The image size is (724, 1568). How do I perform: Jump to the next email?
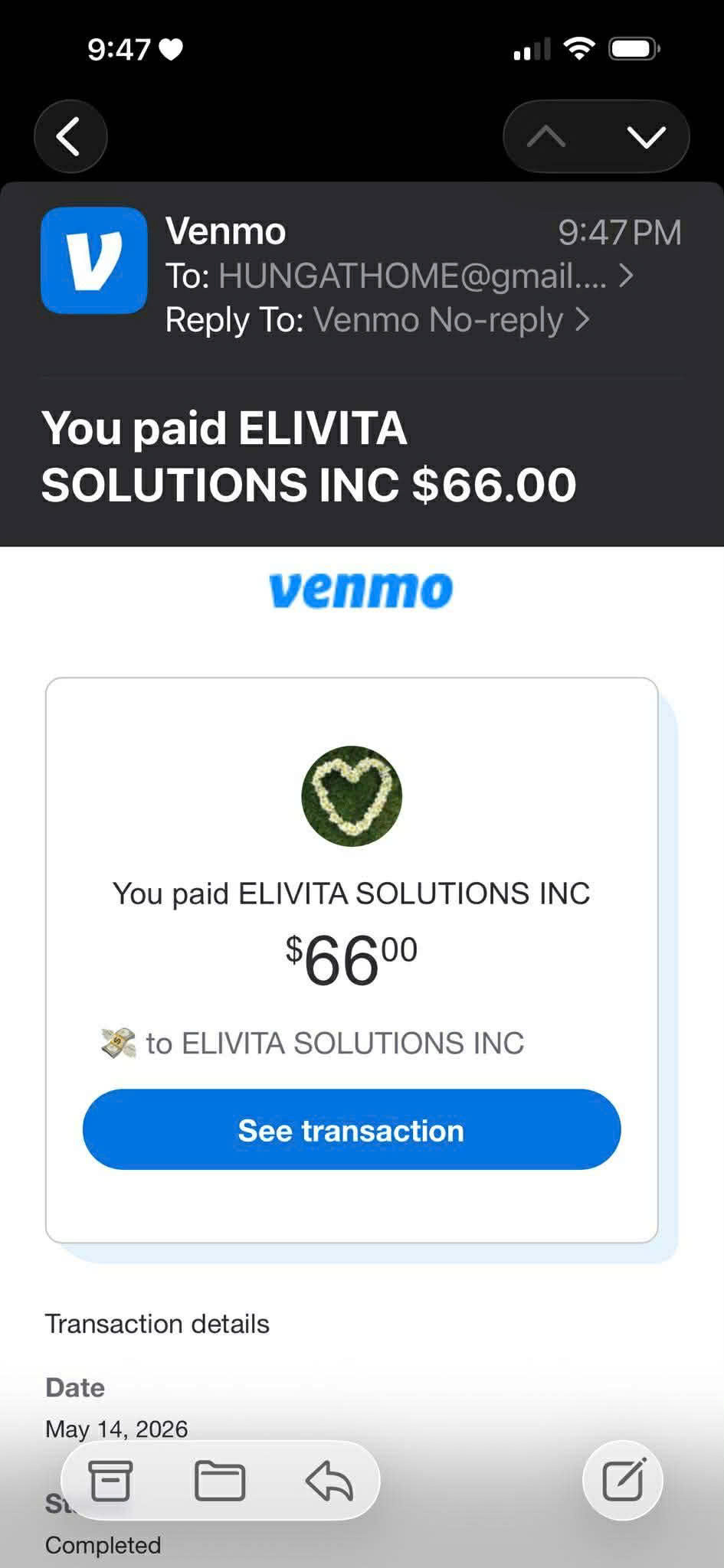coord(646,137)
